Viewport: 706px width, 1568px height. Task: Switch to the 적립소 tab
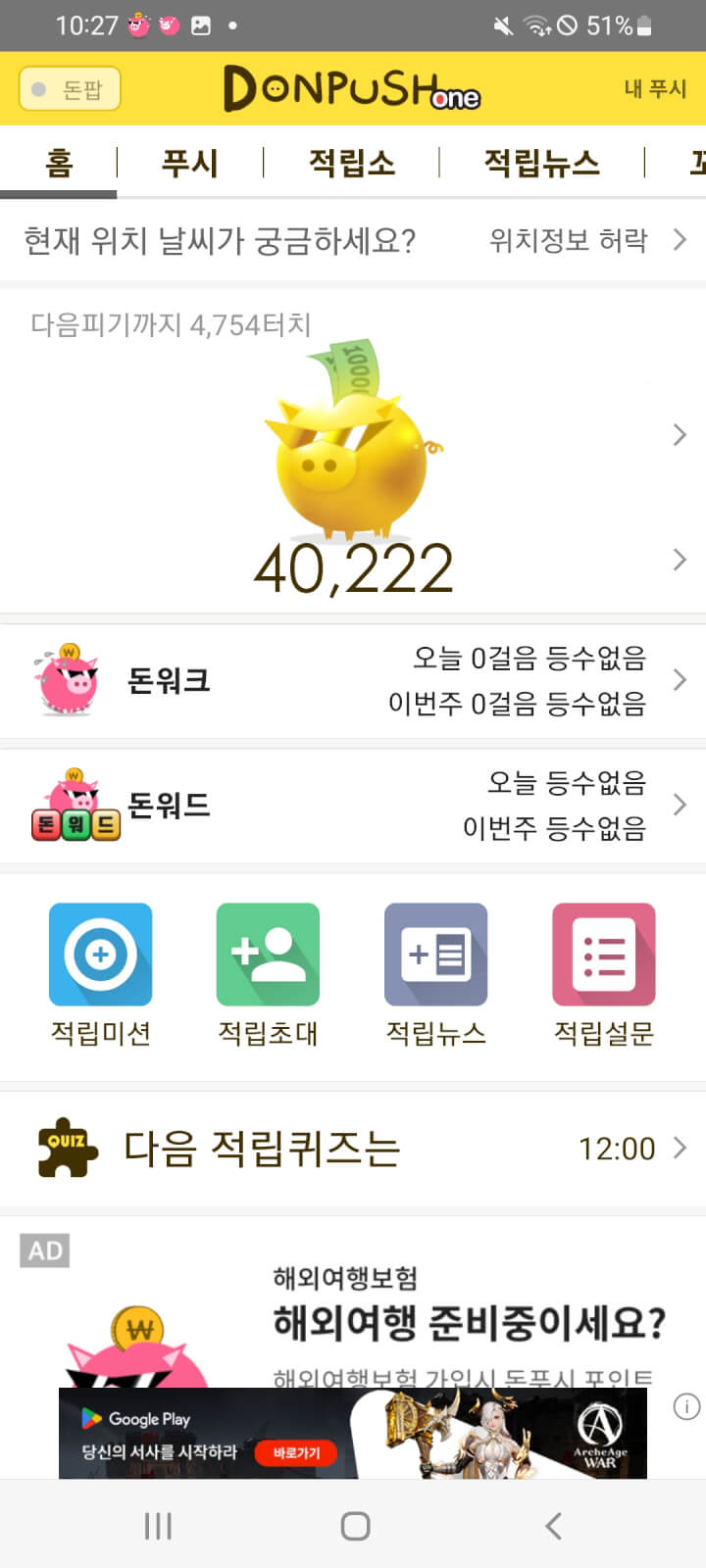[x=352, y=163]
